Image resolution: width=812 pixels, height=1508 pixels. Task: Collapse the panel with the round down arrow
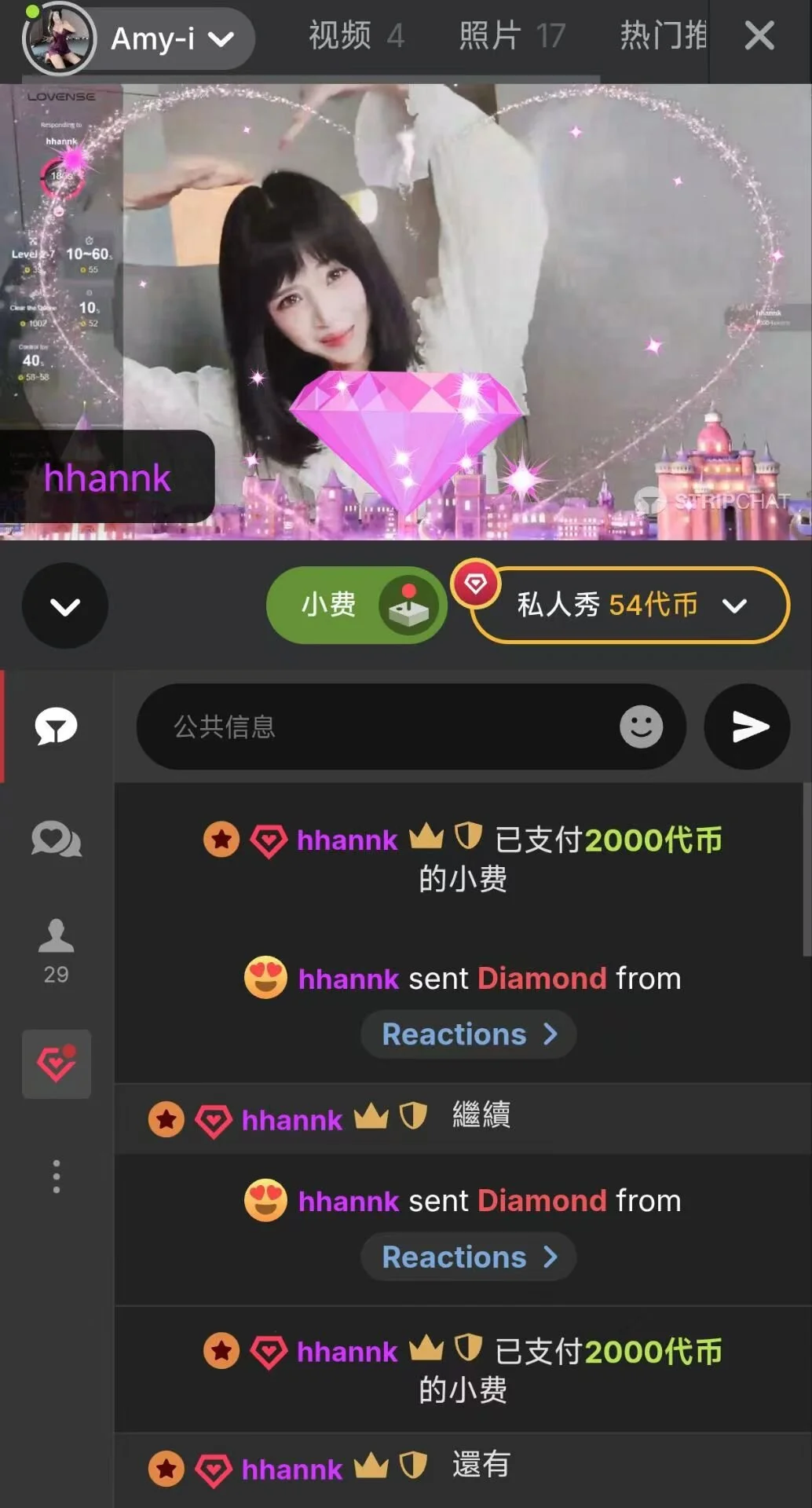pyautogui.click(x=65, y=606)
